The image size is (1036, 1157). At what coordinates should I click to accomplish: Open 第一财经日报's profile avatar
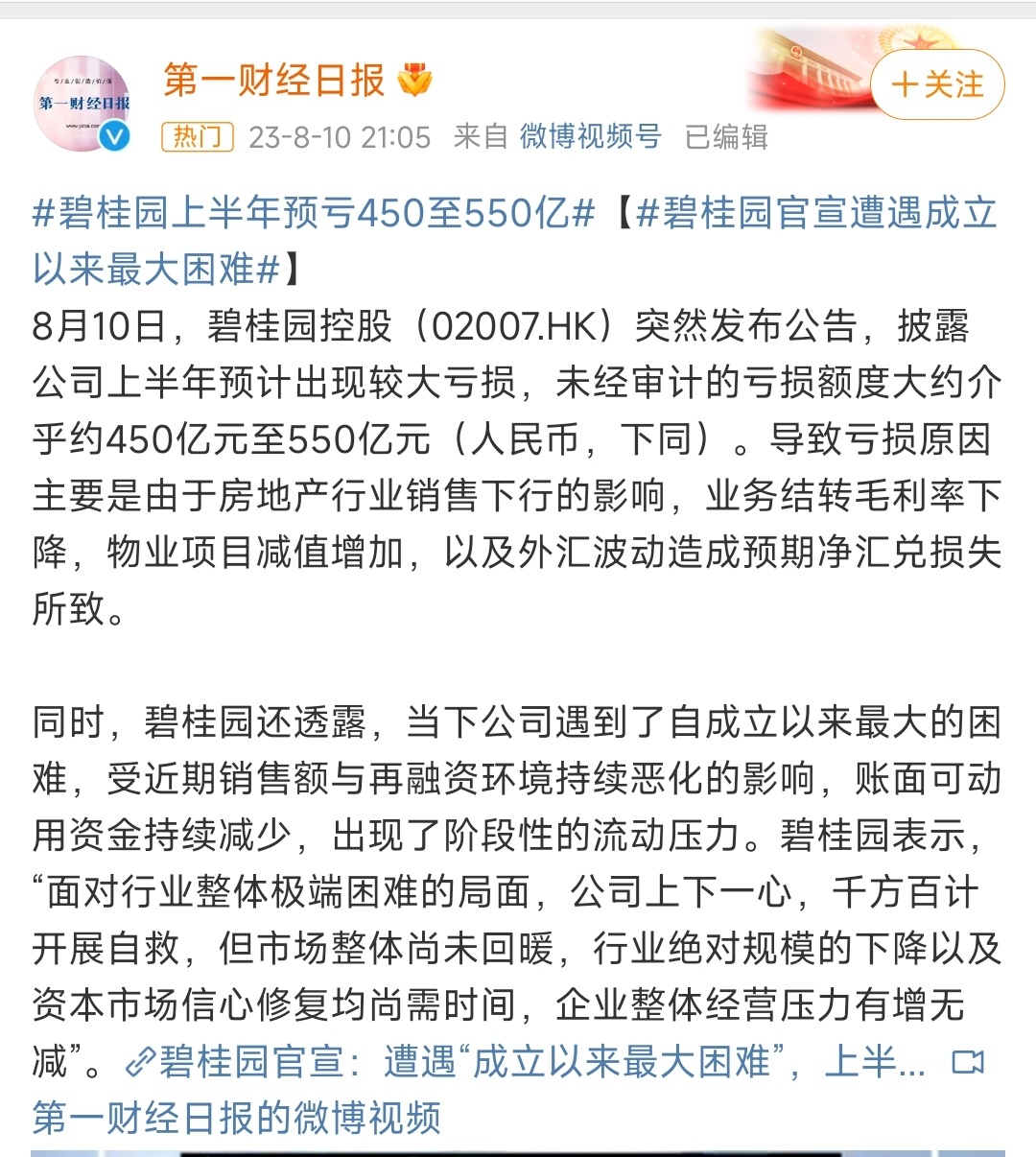point(84,104)
